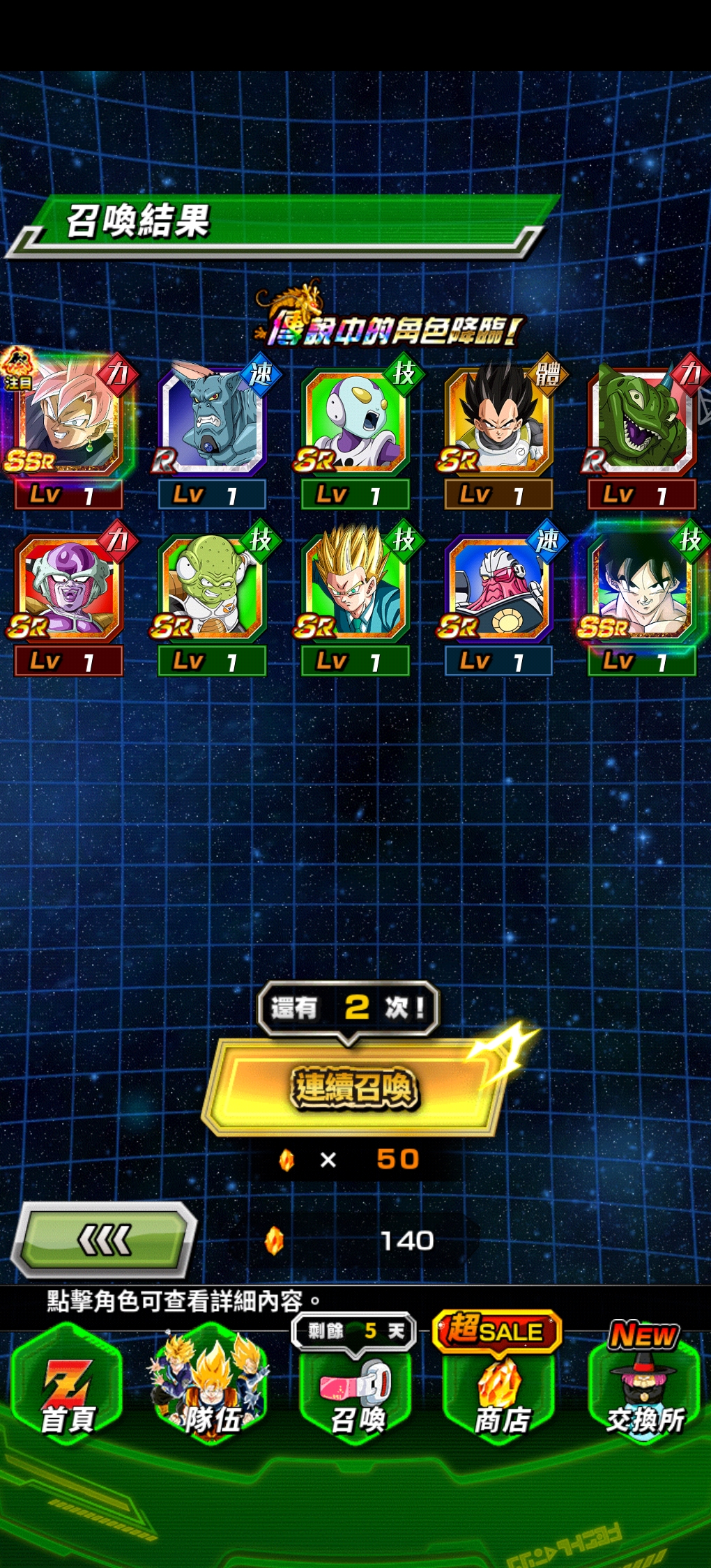Viewport: 711px width, 1568px height.
Task: Go back with the green arrow button
Action: pos(105,1240)
